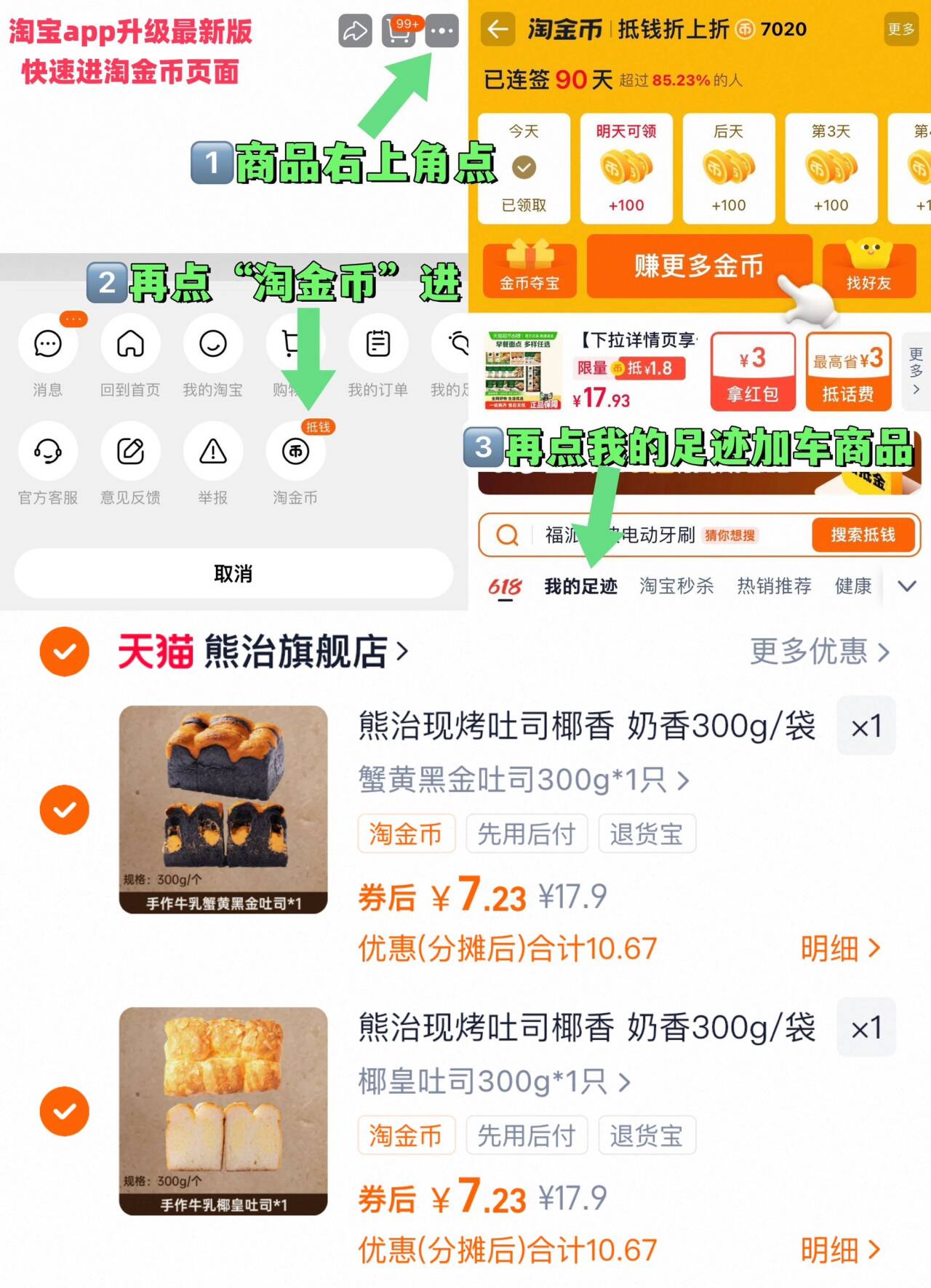Click the 取消 cancel button
The image size is (931, 1288).
click(233, 574)
